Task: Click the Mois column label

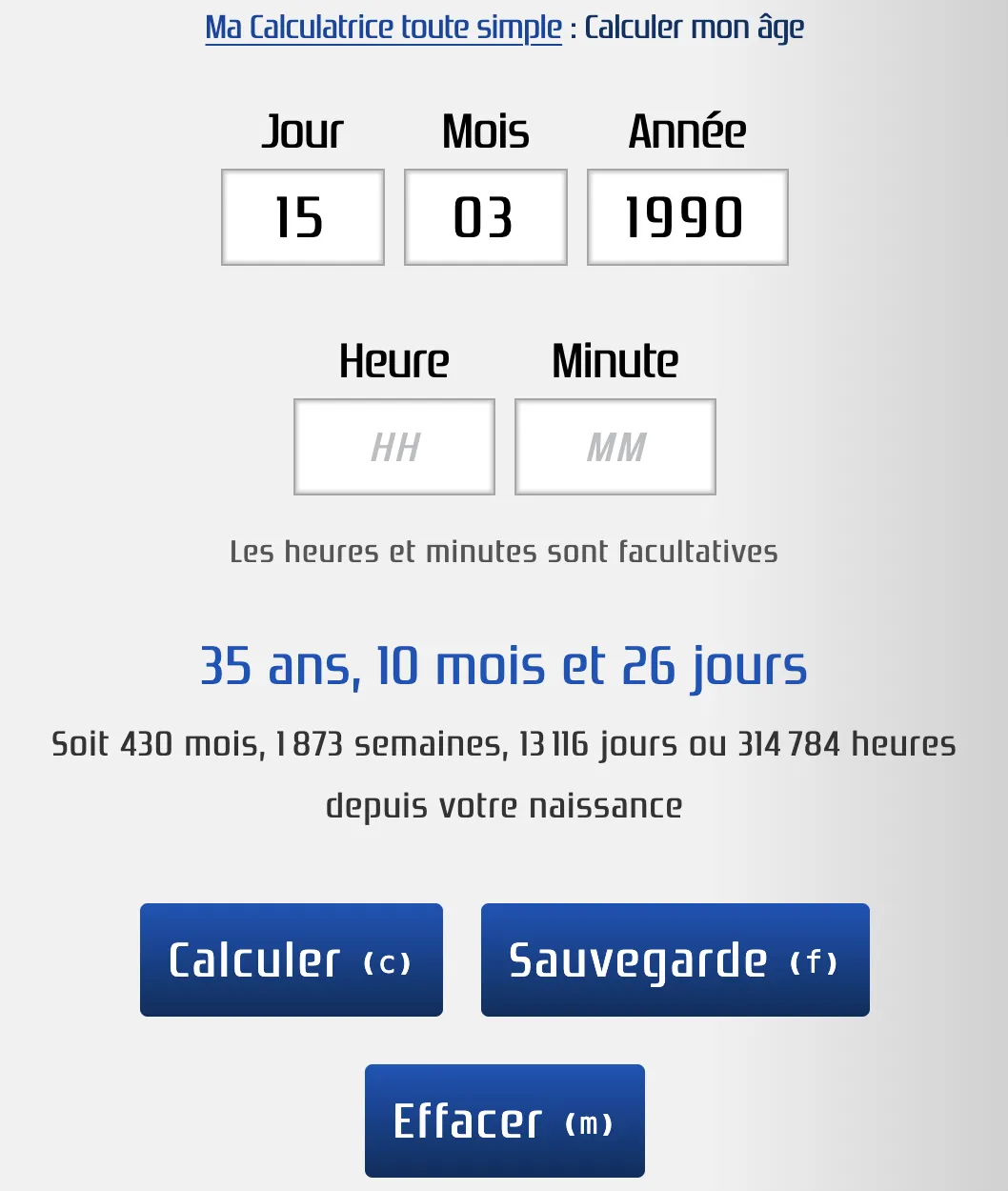Action: point(485,131)
